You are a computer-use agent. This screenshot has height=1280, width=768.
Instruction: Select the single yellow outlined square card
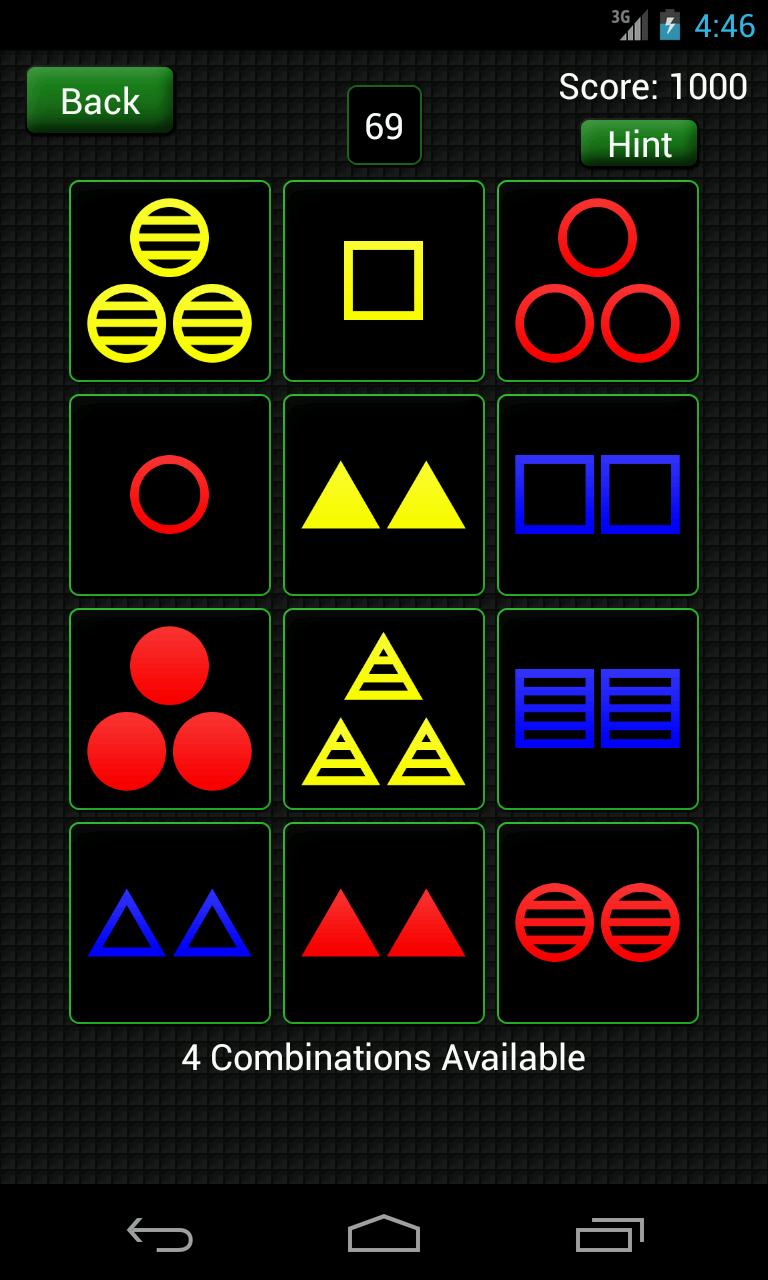[384, 281]
